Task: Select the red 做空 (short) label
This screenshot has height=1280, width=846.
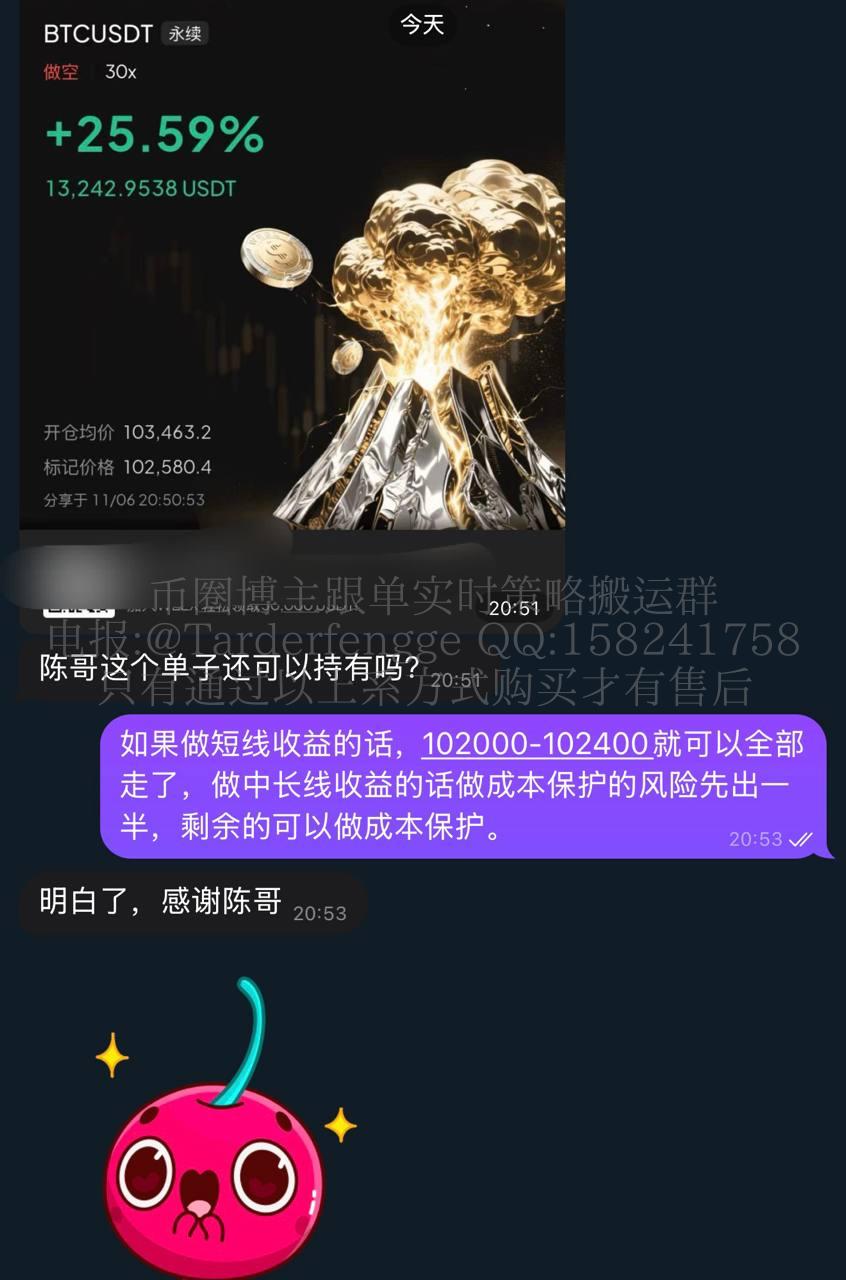Action: [59, 72]
